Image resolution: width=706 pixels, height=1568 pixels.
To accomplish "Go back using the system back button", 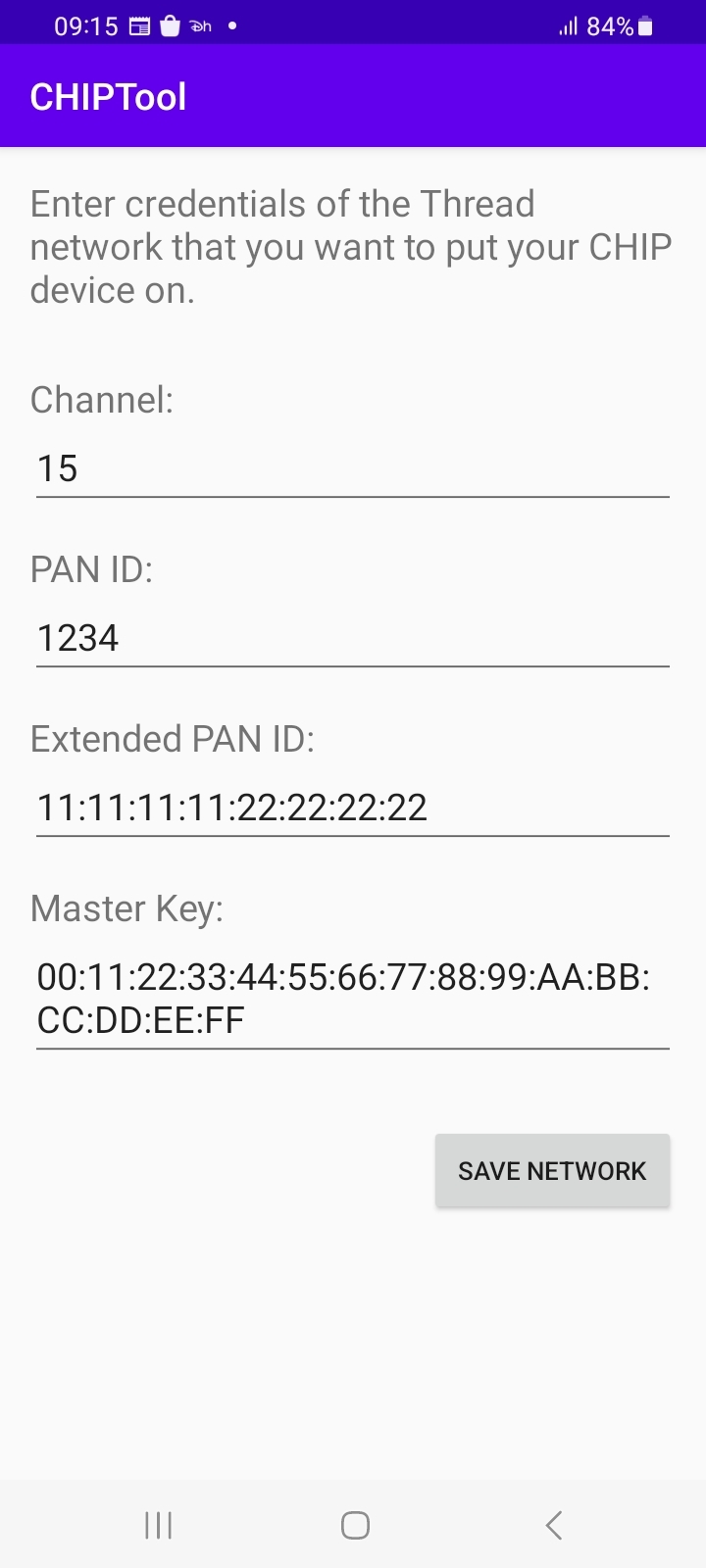I will click(x=553, y=1525).
